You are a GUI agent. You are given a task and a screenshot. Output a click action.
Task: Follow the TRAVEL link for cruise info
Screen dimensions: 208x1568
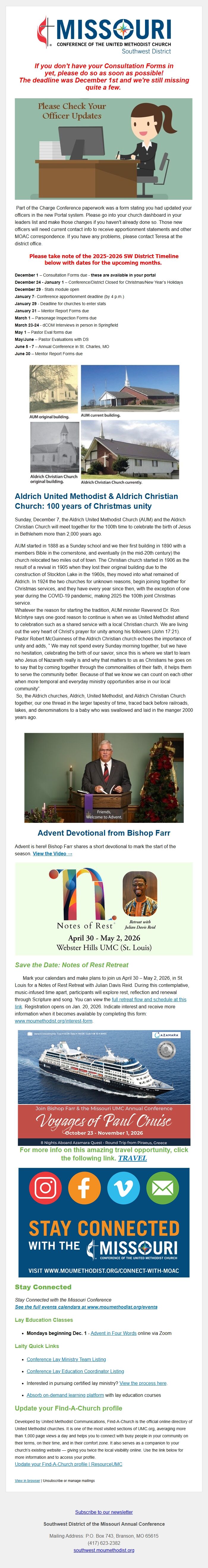pyautogui.click(x=132, y=1158)
